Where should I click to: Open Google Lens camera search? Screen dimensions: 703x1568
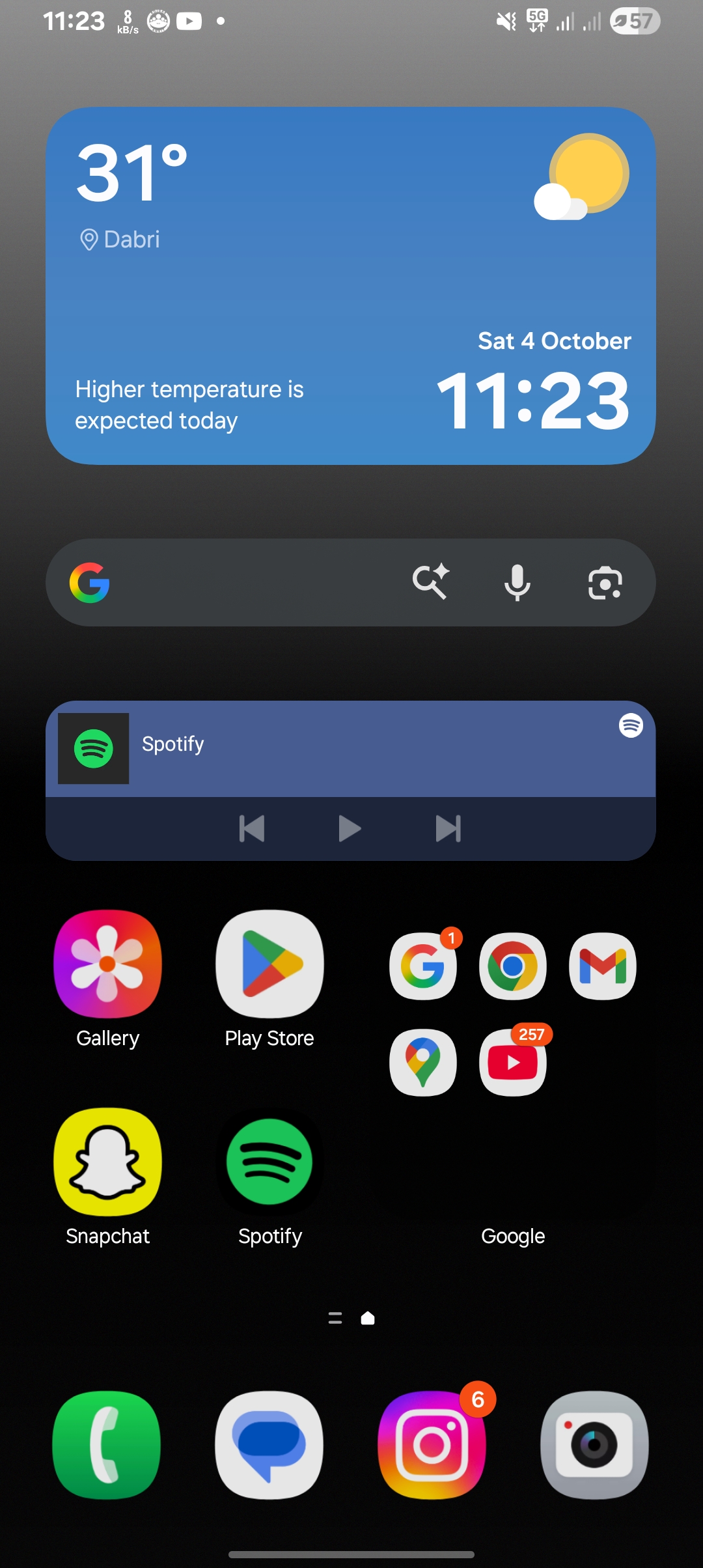click(x=605, y=582)
